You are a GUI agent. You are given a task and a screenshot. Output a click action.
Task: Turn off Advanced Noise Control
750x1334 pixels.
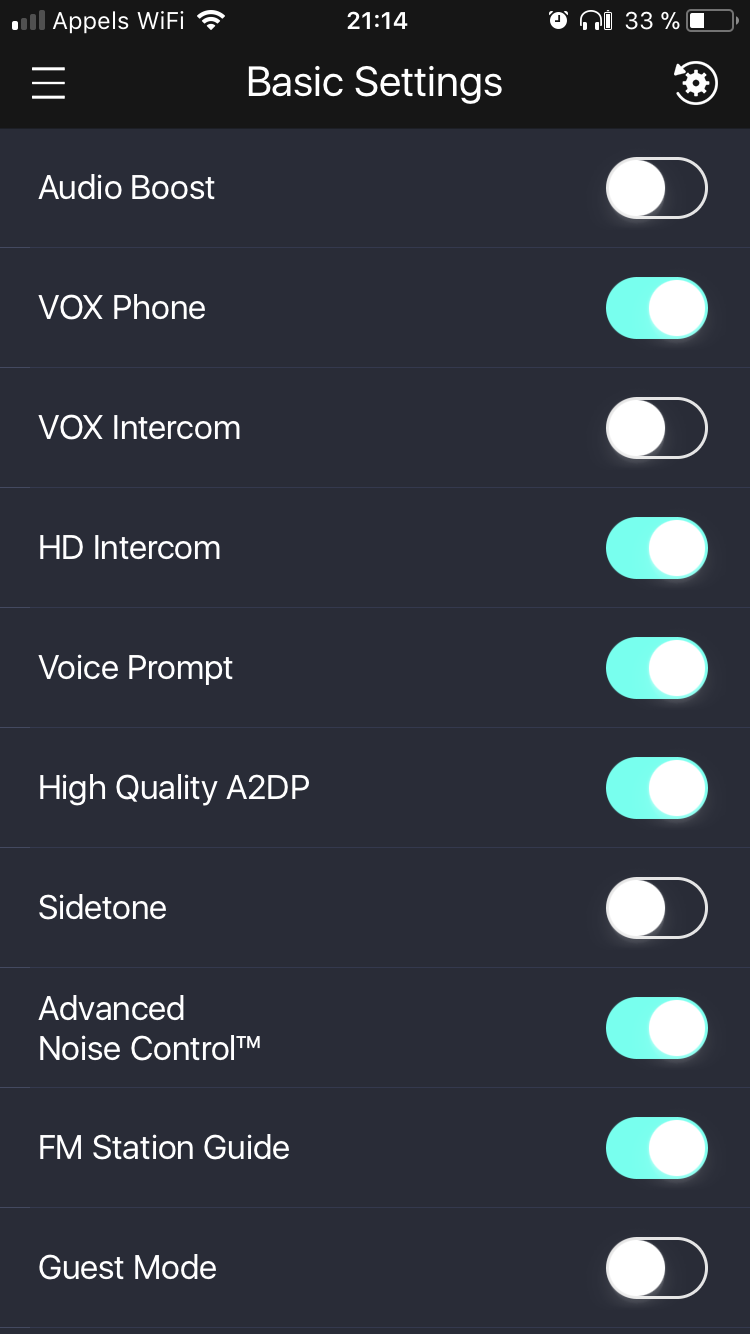(657, 1027)
